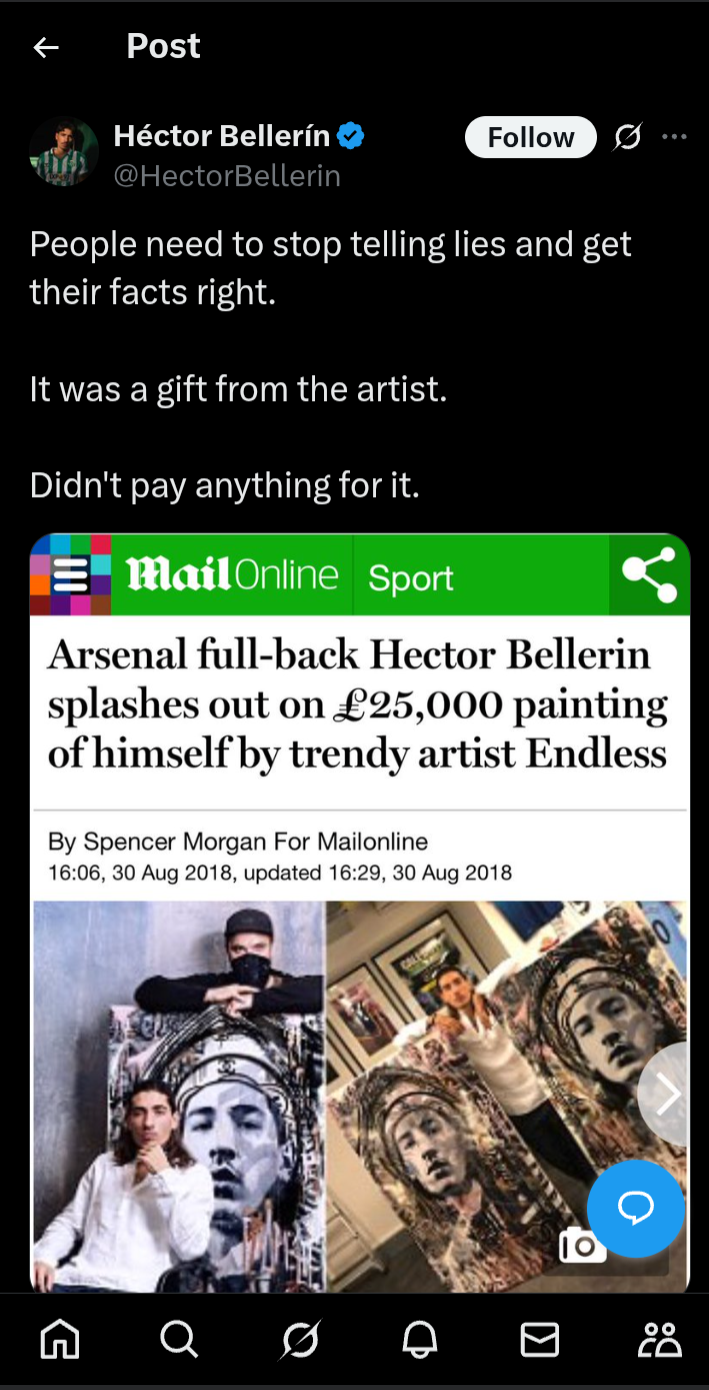Go back from the Post screen
709x1390 pixels.
46,47
